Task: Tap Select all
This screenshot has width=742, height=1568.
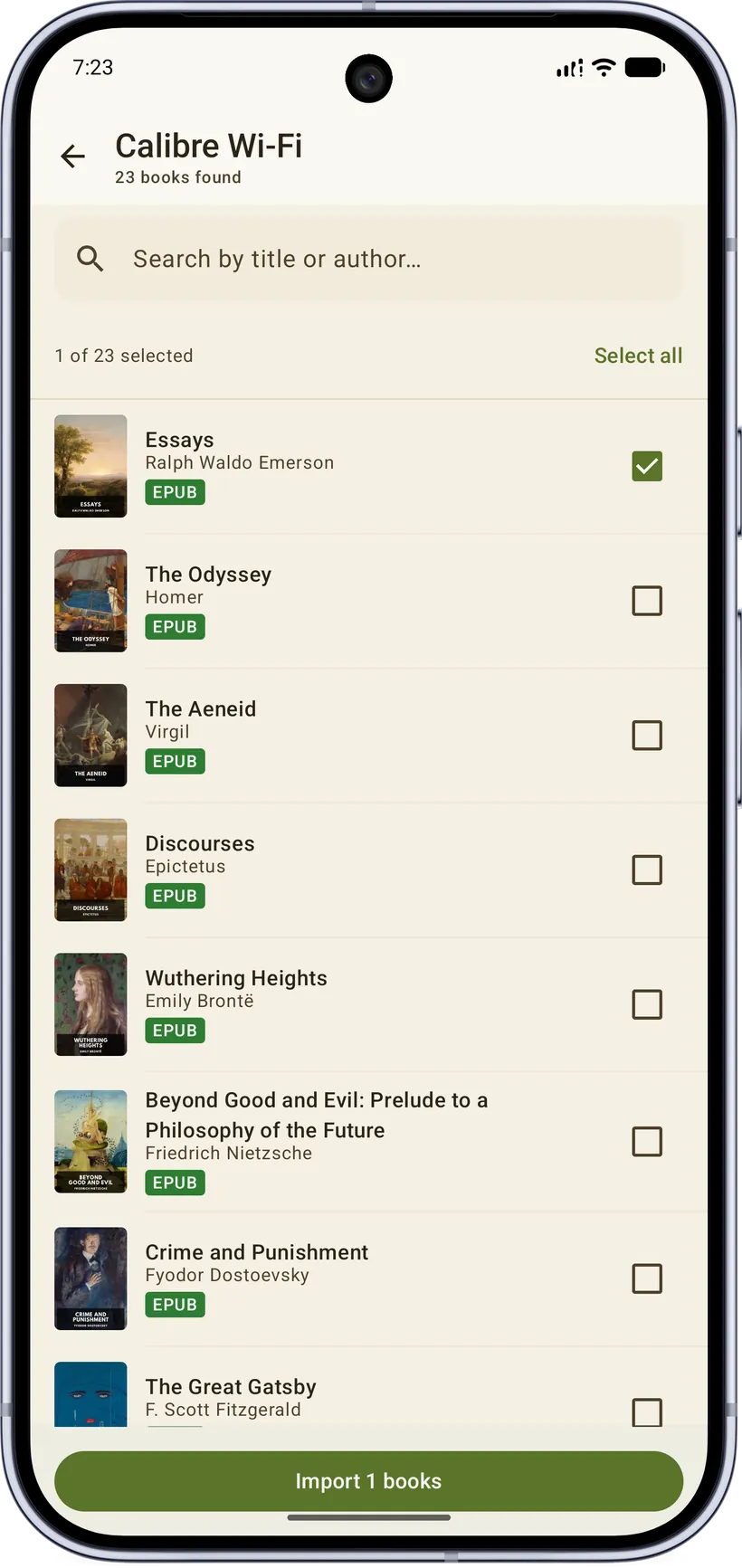Action: 638,356
